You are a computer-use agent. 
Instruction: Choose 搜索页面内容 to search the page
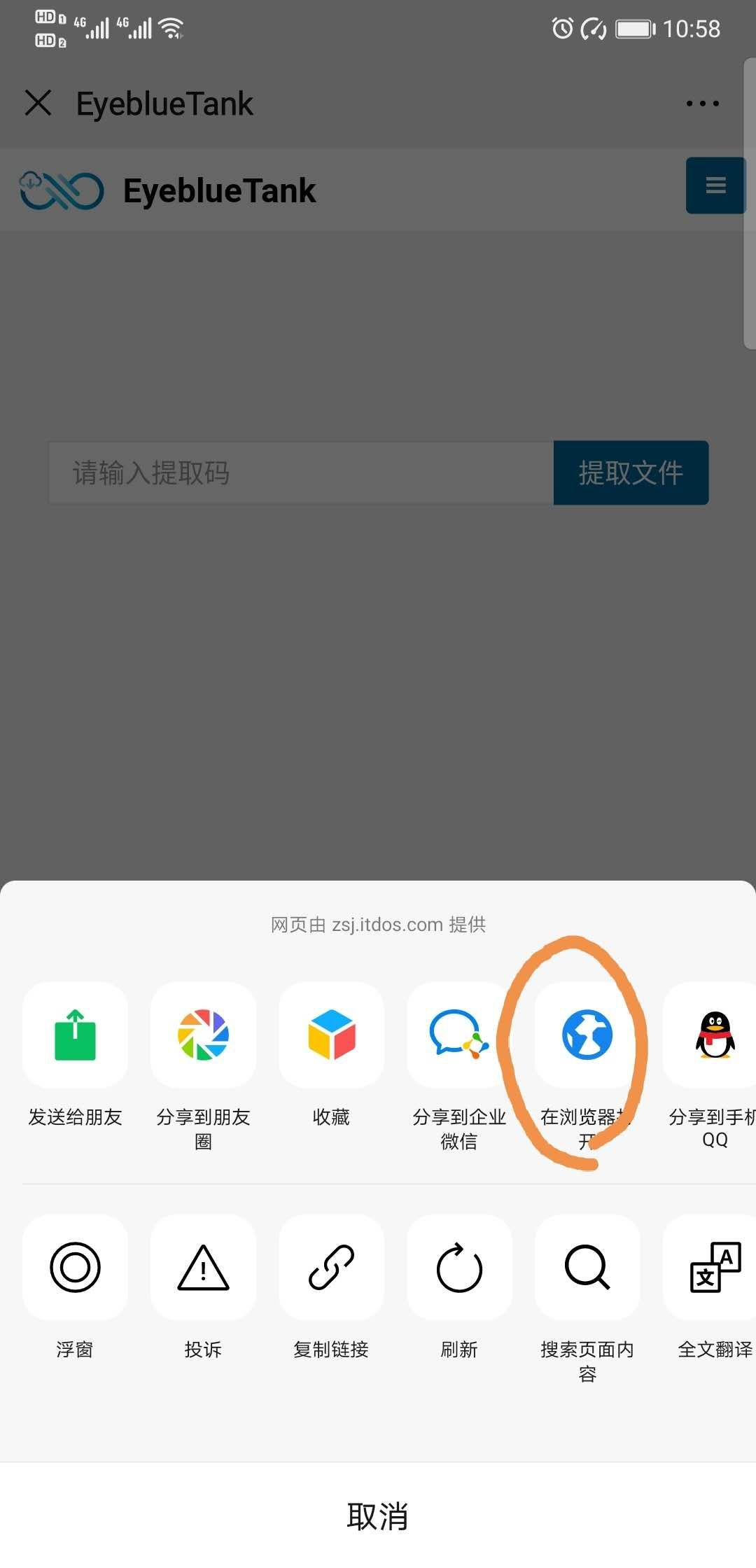tap(587, 1268)
